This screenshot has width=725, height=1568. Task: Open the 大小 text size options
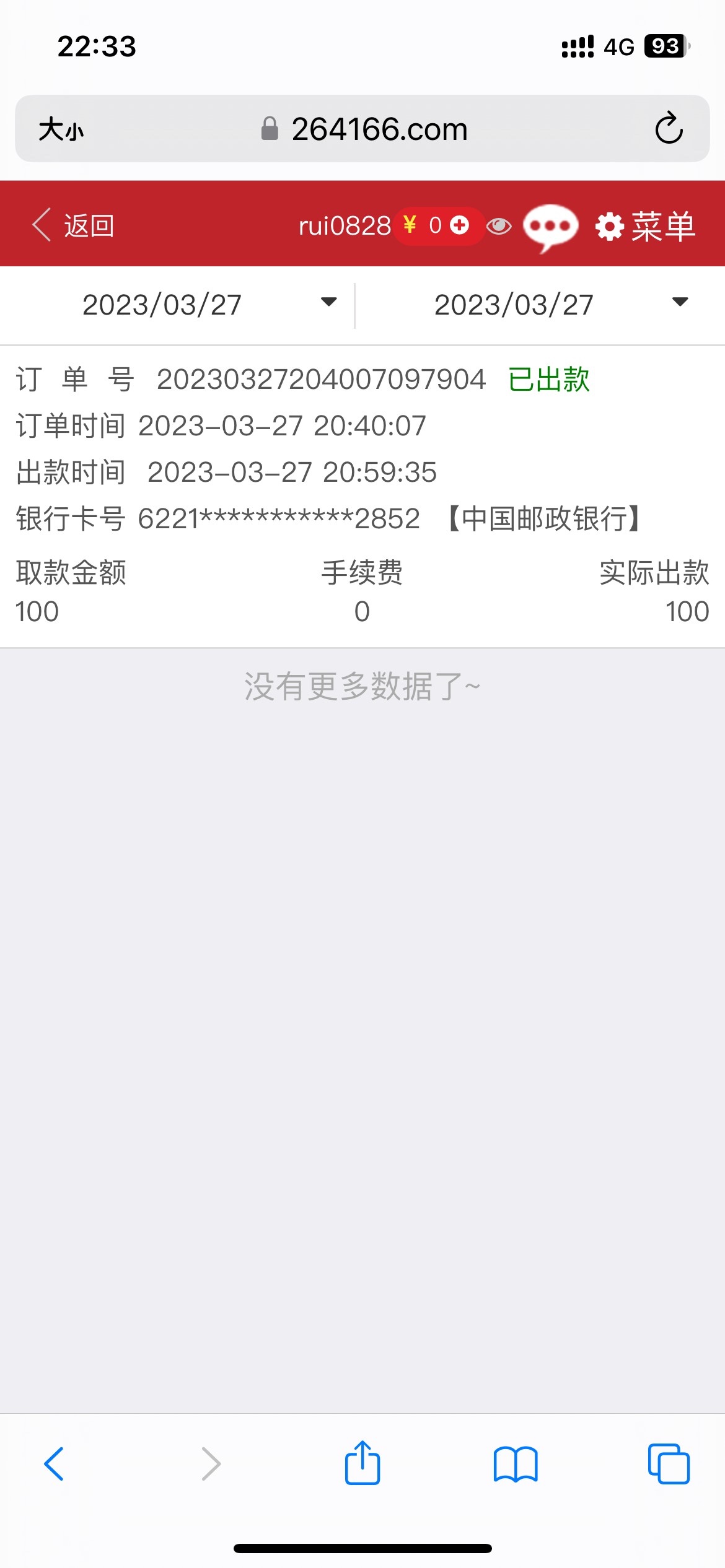[61, 129]
